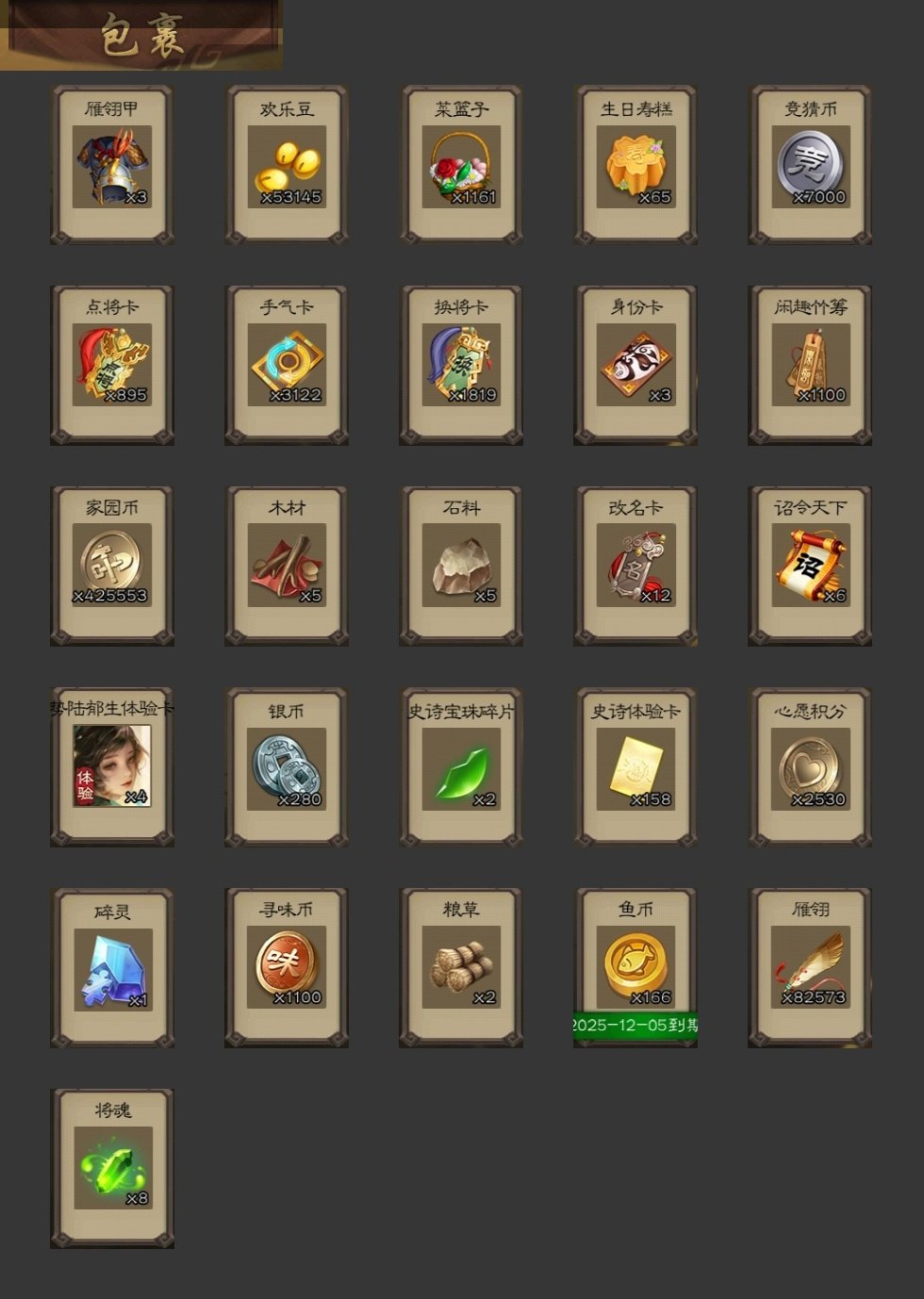Open the 改名卡 rename card
The width and height of the screenshot is (924, 1299).
click(635, 566)
